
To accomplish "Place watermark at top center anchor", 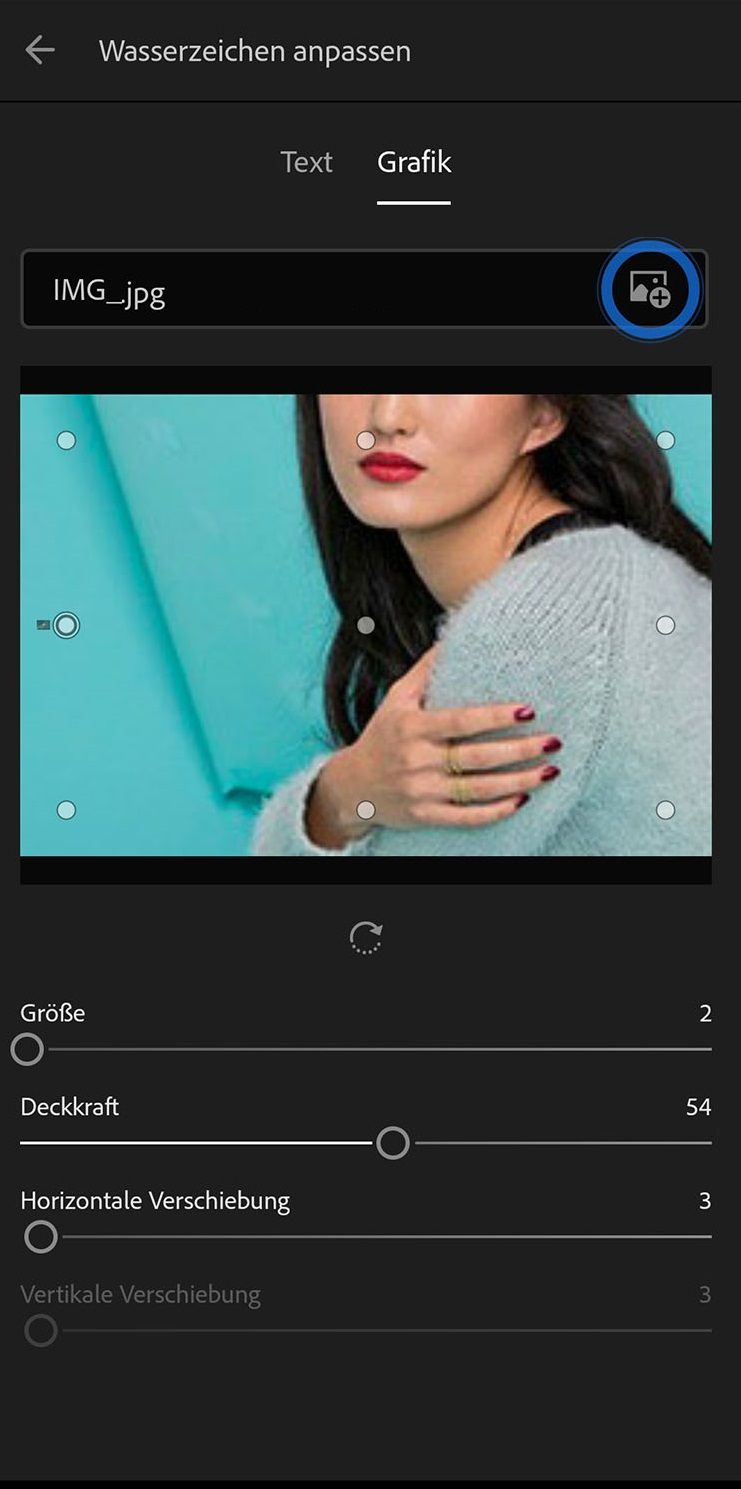I will click(x=366, y=440).
